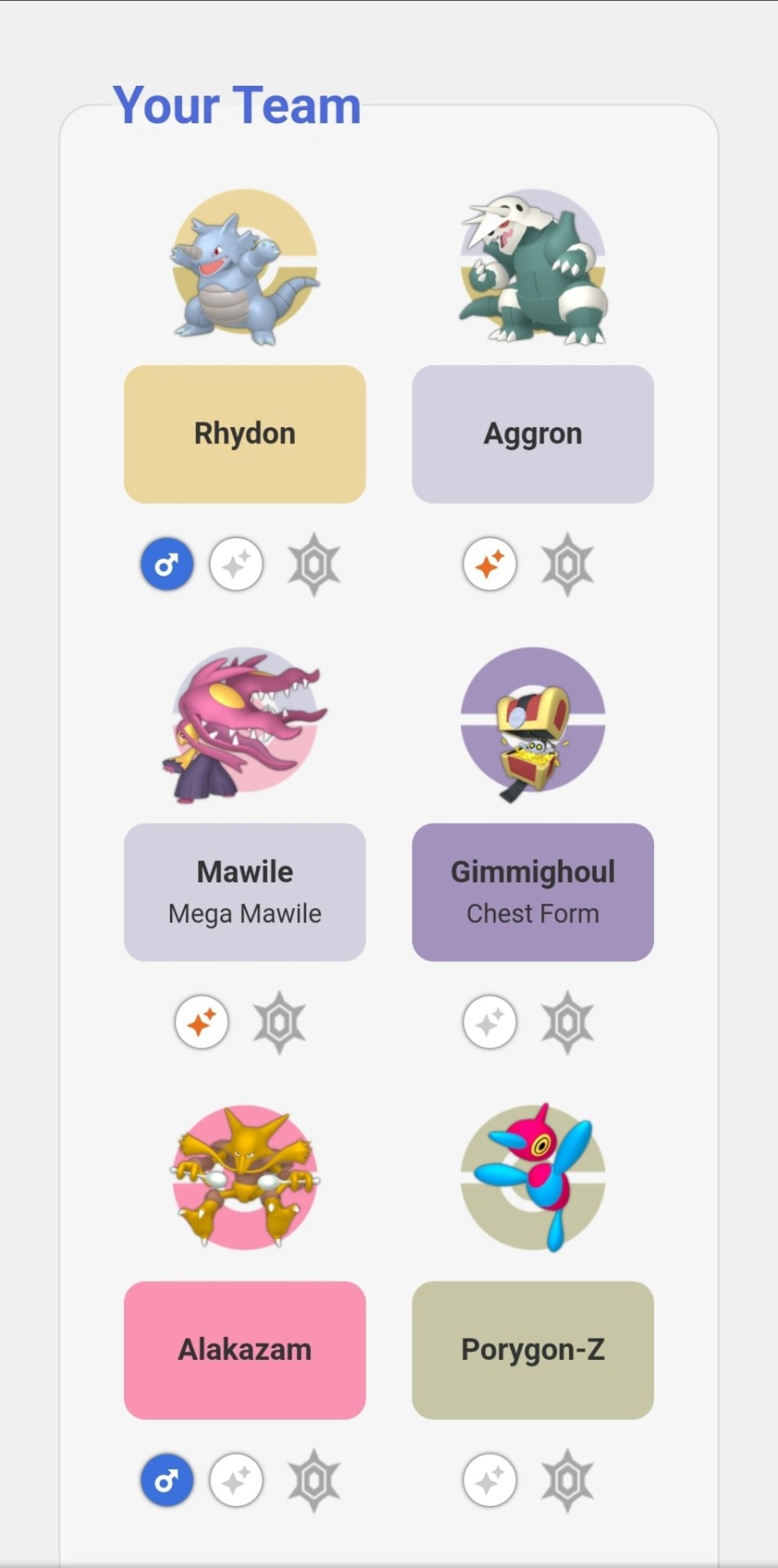Tap the gray star emblem under Mawile
This screenshot has width=778, height=1568.
point(279,1022)
